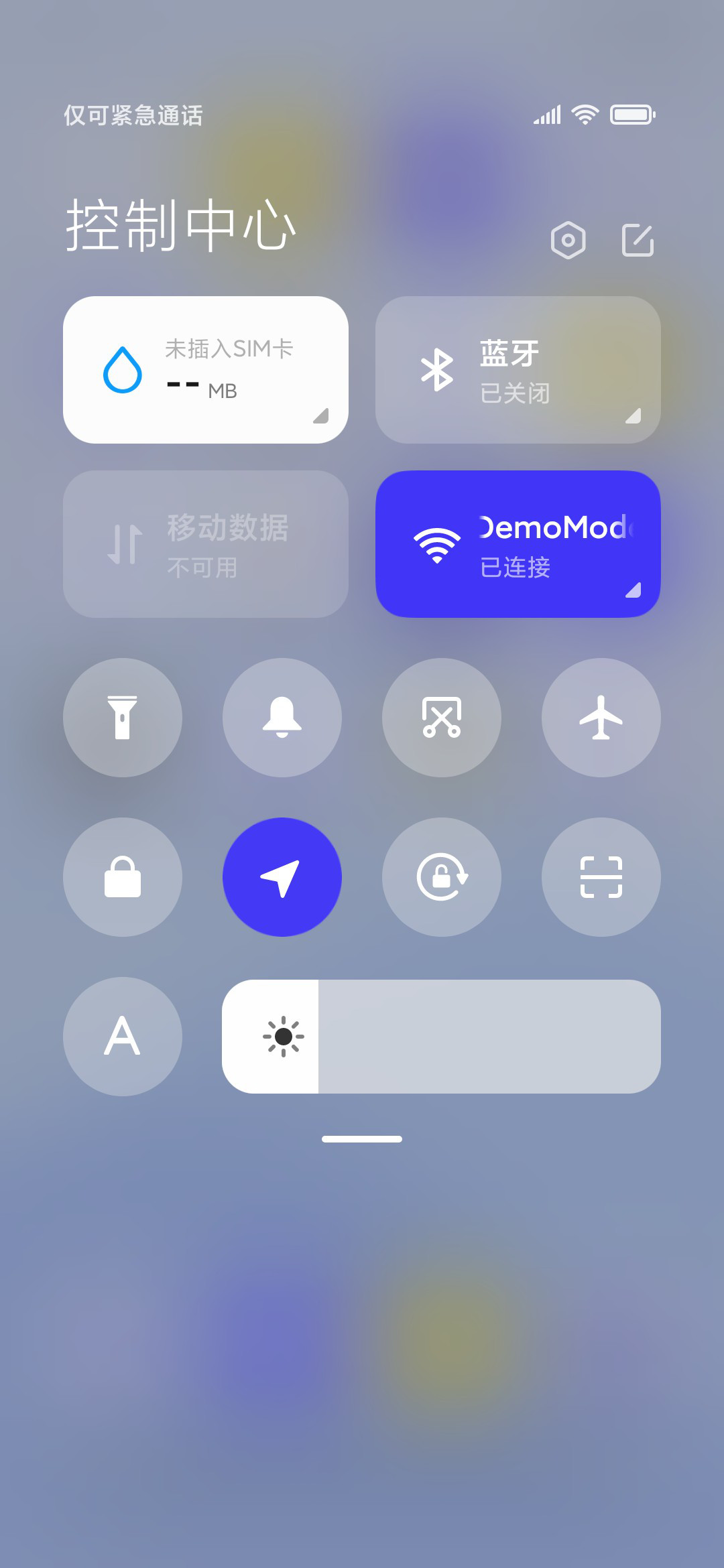Screen dimensions: 724x1568
Task: Open control center settings gear
Action: 568,240
